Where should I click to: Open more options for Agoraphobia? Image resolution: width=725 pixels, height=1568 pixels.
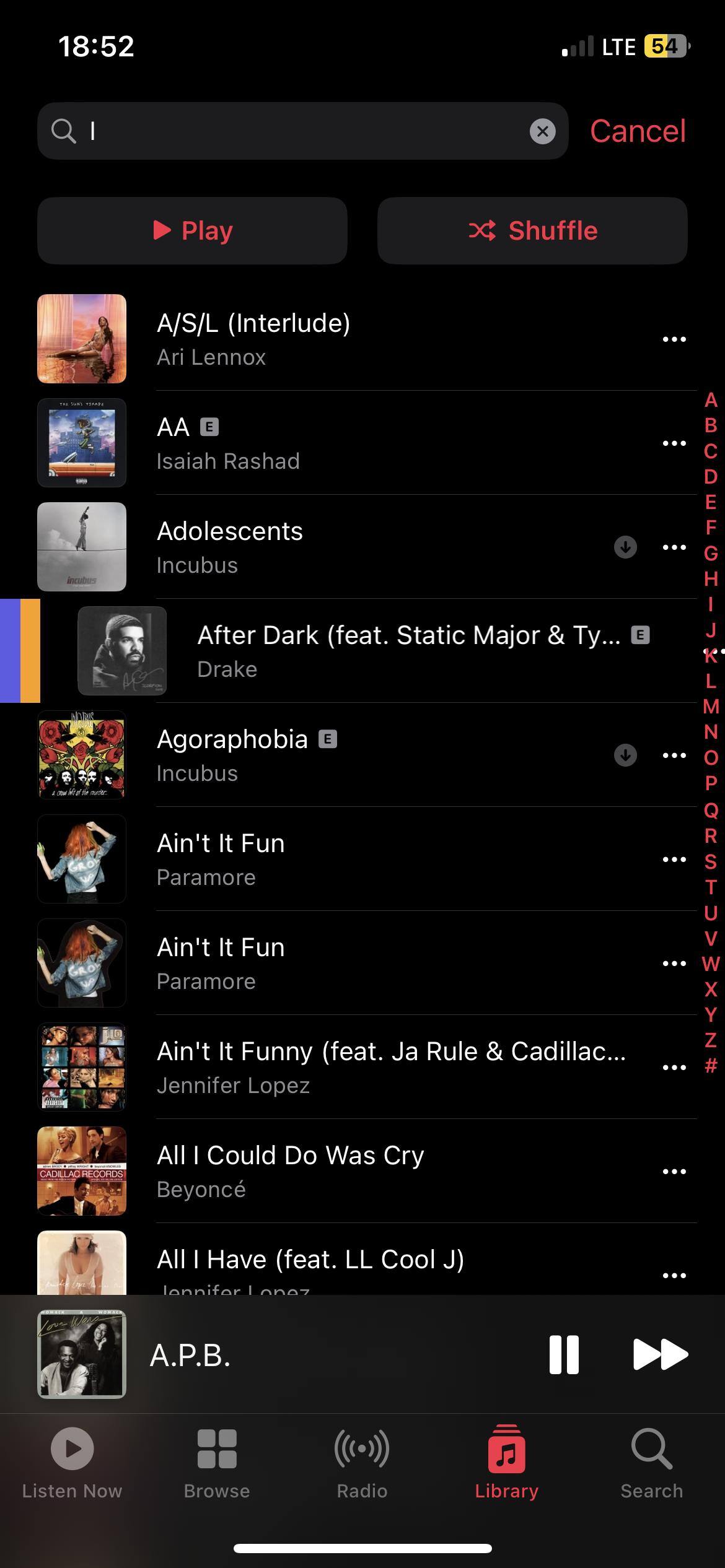pyautogui.click(x=674, y=755)
